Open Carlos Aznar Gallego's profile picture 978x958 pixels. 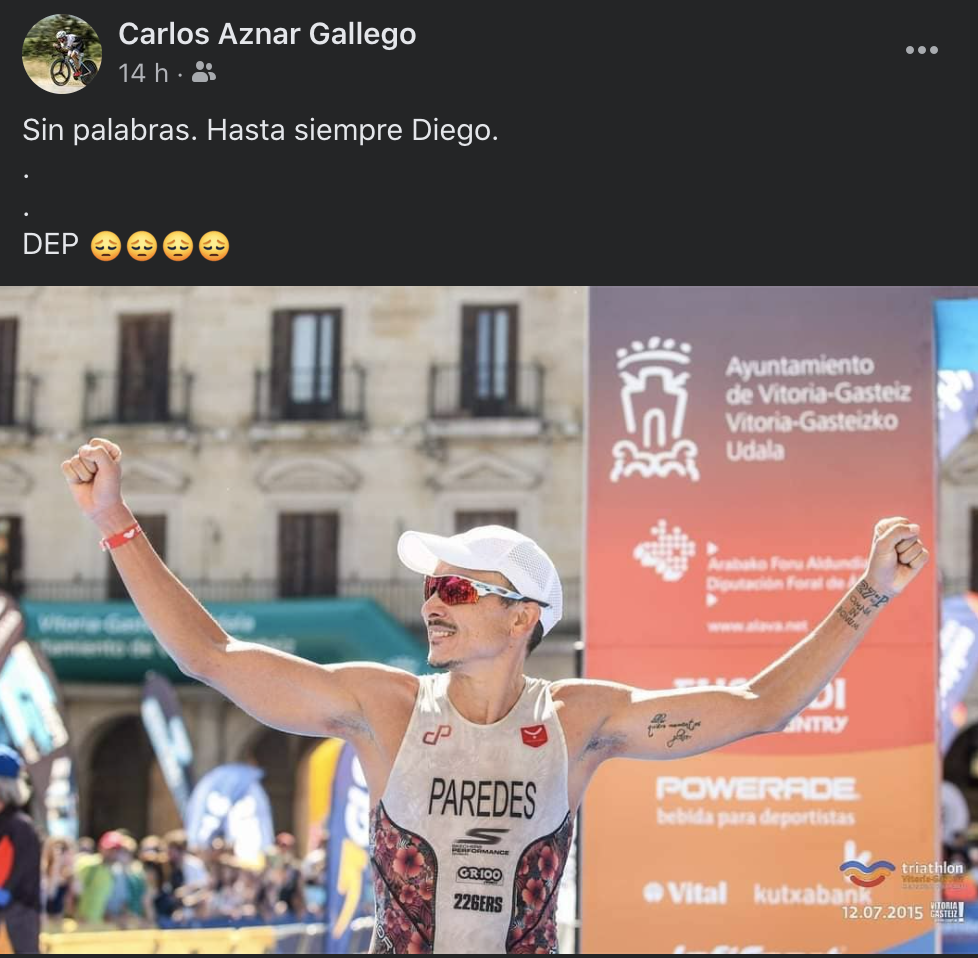pos(61,54)
